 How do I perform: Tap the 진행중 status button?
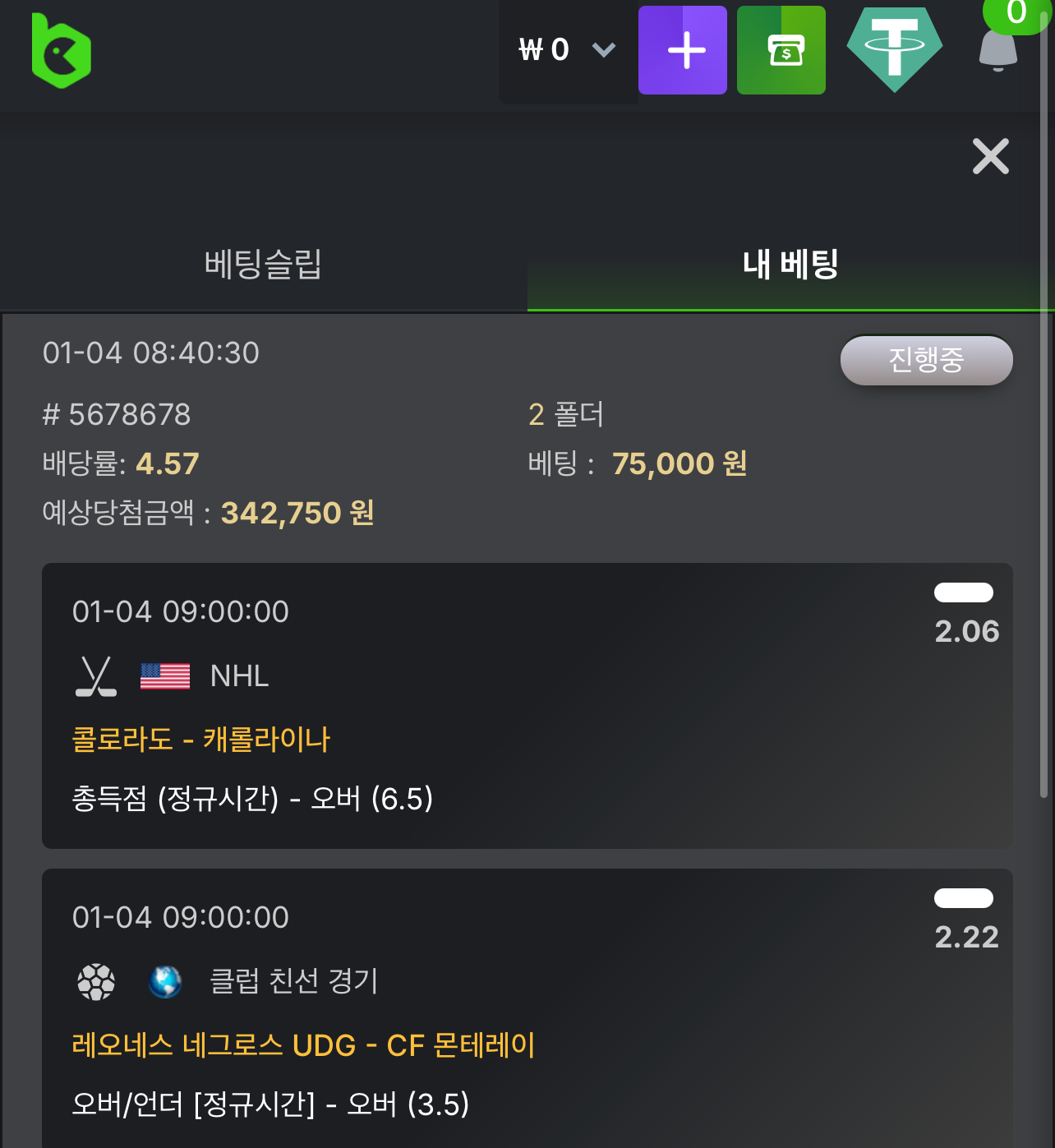pos(926,360)
